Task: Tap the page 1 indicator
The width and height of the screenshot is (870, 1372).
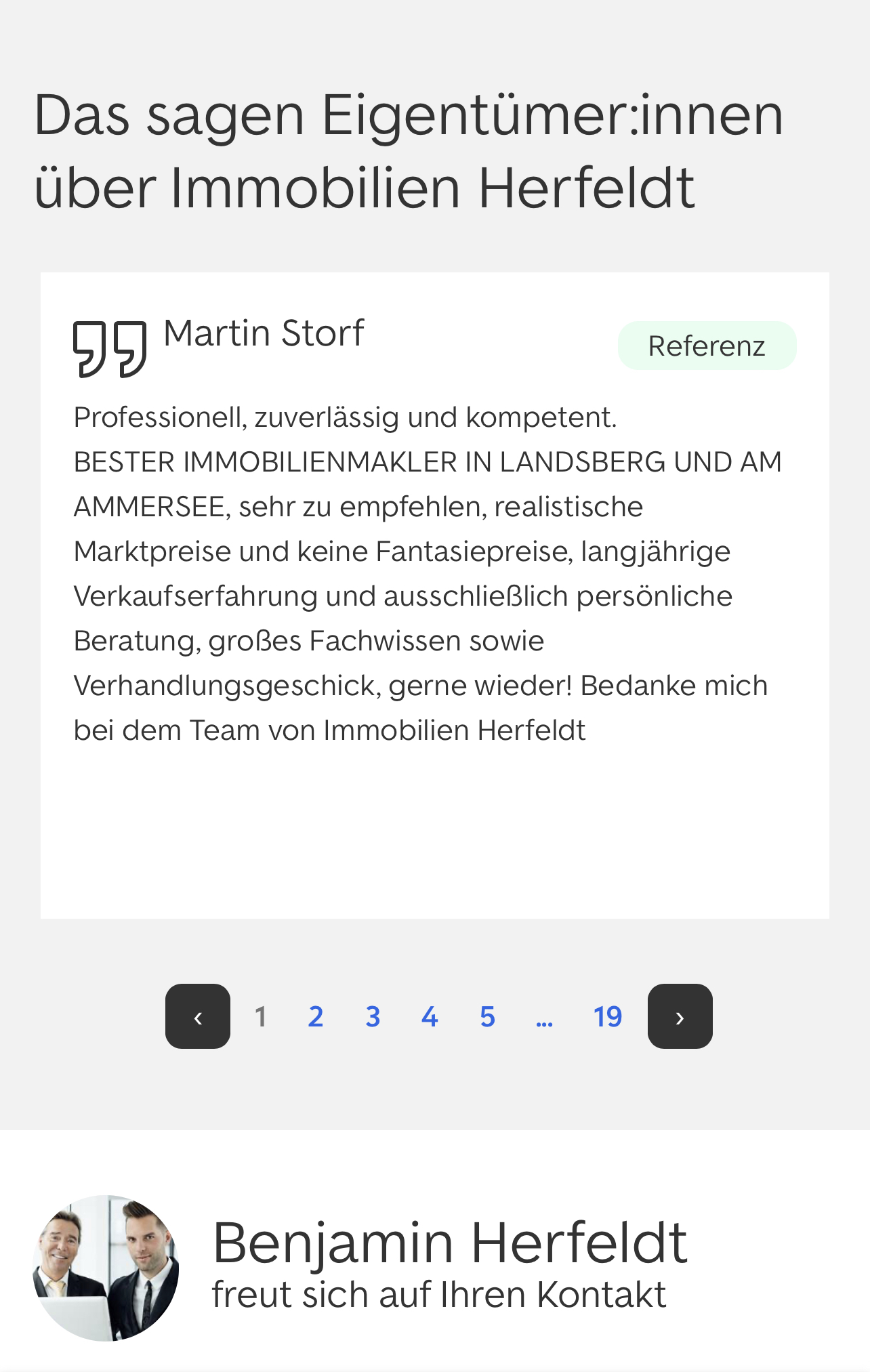Action: [260, 1016]
